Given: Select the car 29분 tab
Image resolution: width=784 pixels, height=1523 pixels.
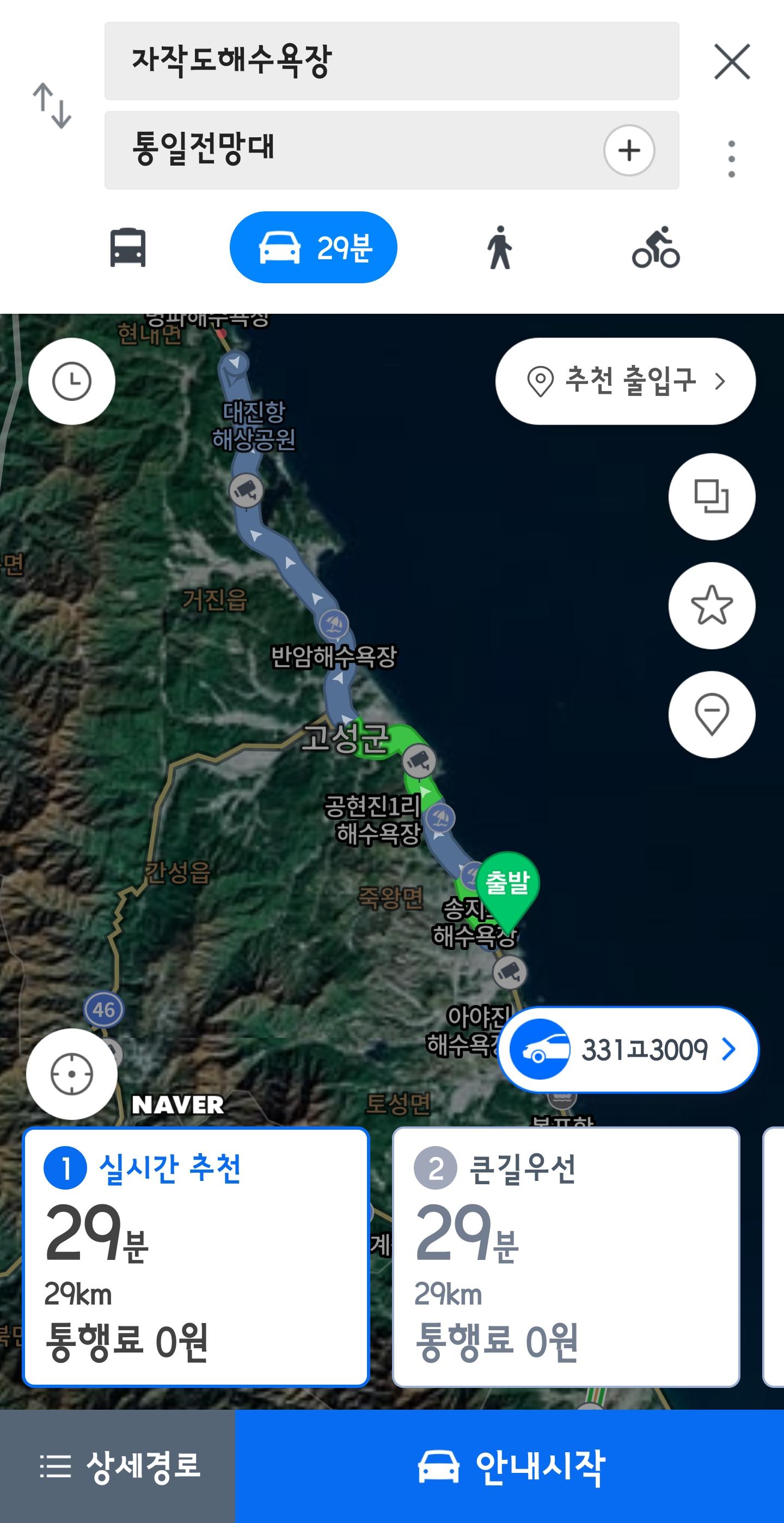Looking at the screenshot, I should [313, 248].
